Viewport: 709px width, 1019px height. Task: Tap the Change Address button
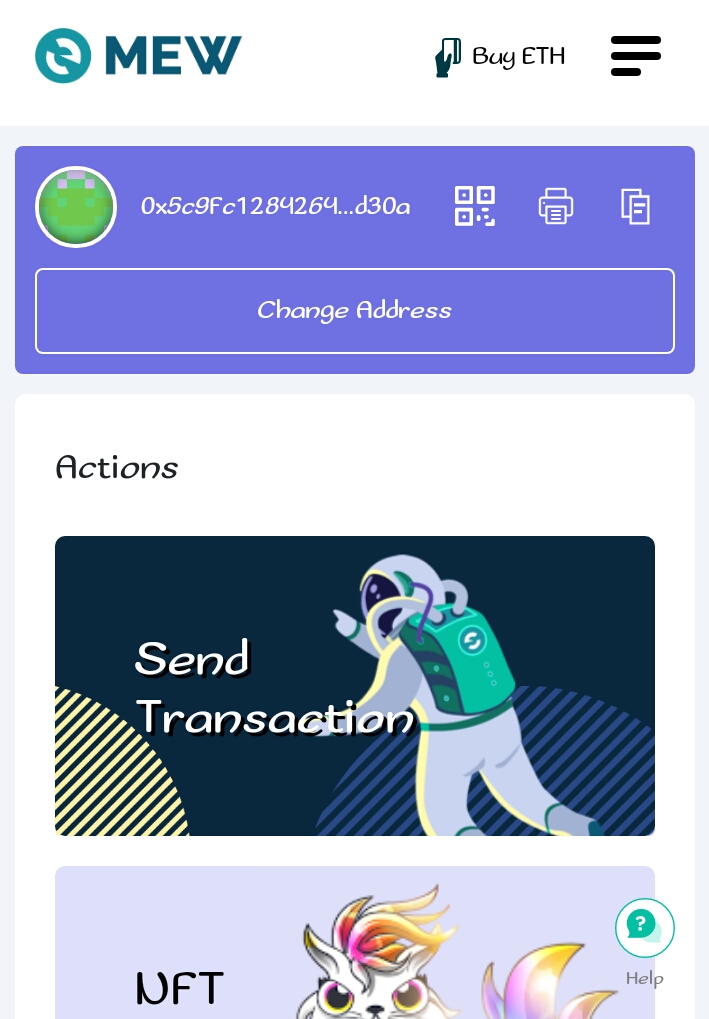(x=354, y=311)
